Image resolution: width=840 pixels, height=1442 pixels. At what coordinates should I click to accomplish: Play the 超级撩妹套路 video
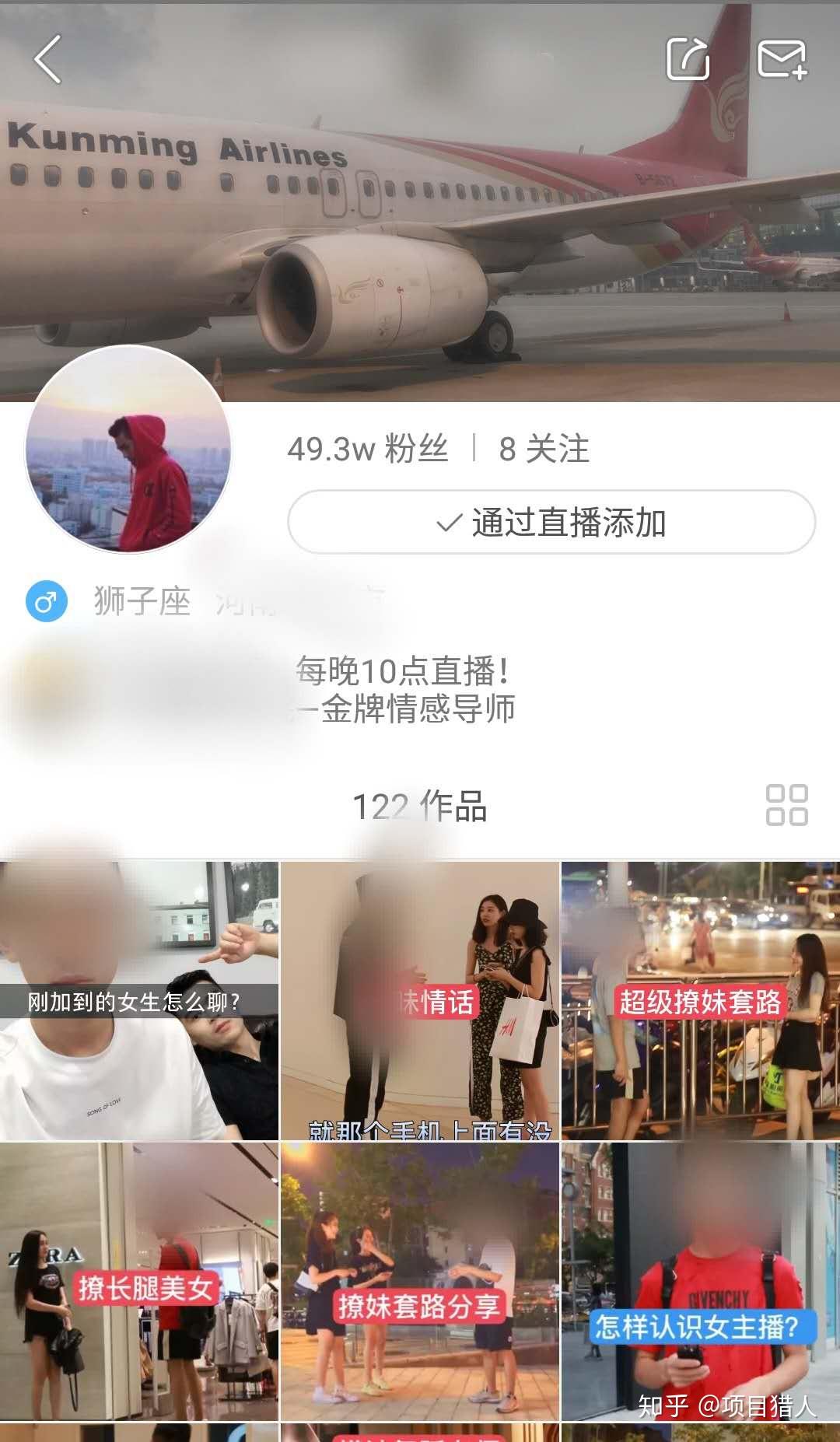tap(700, 1001)
